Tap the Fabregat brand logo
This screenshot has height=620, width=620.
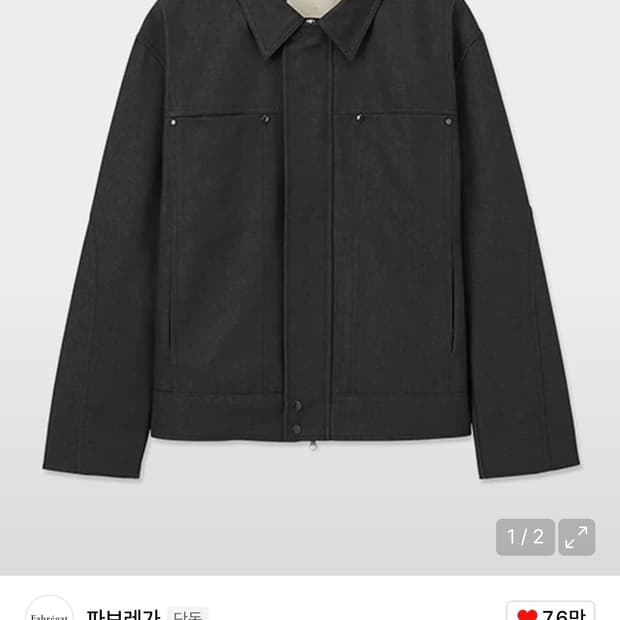[x=49, y=611]
